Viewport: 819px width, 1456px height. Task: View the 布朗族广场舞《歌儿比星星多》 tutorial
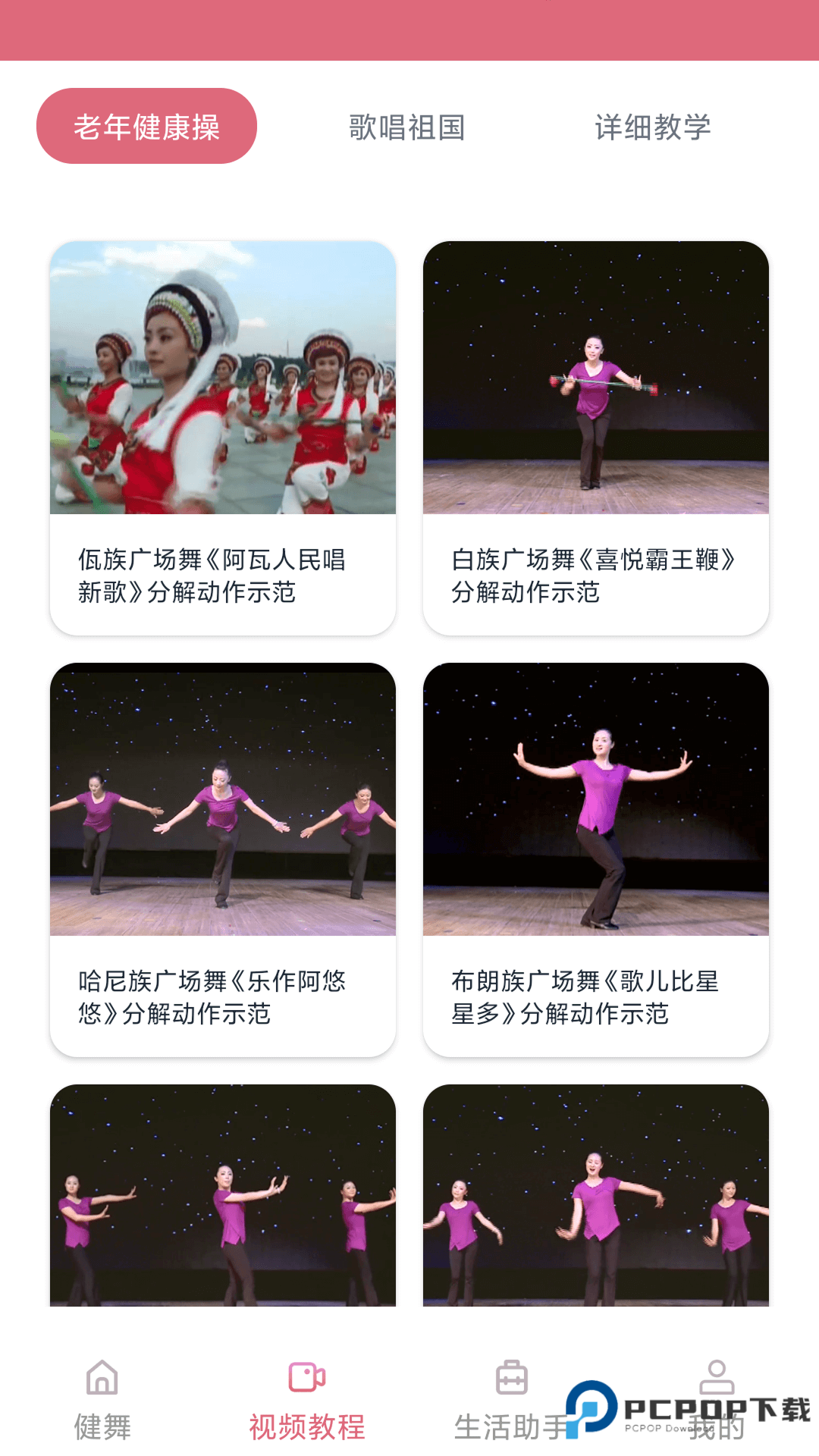pyautogui.click(x=596, y=859)
